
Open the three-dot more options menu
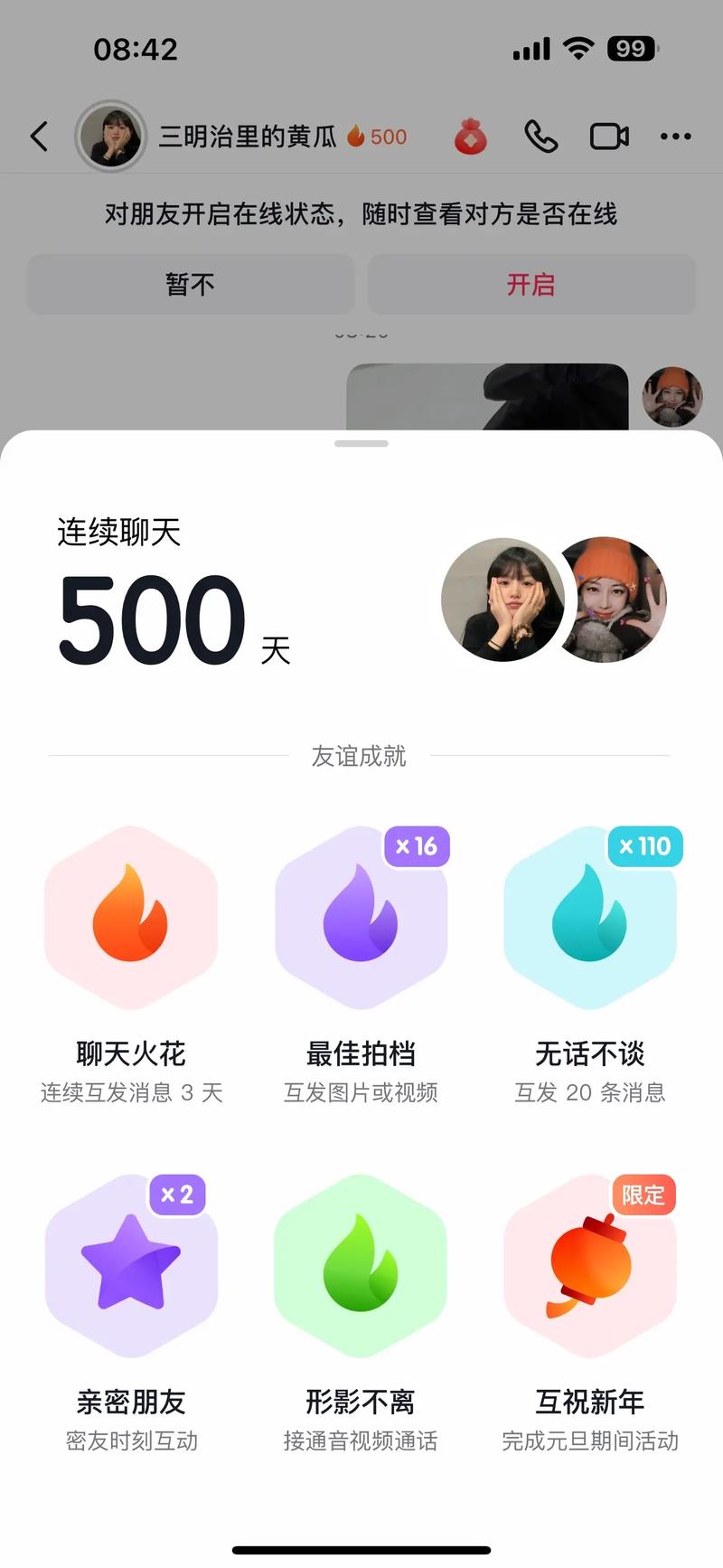(x=675, y=137)
